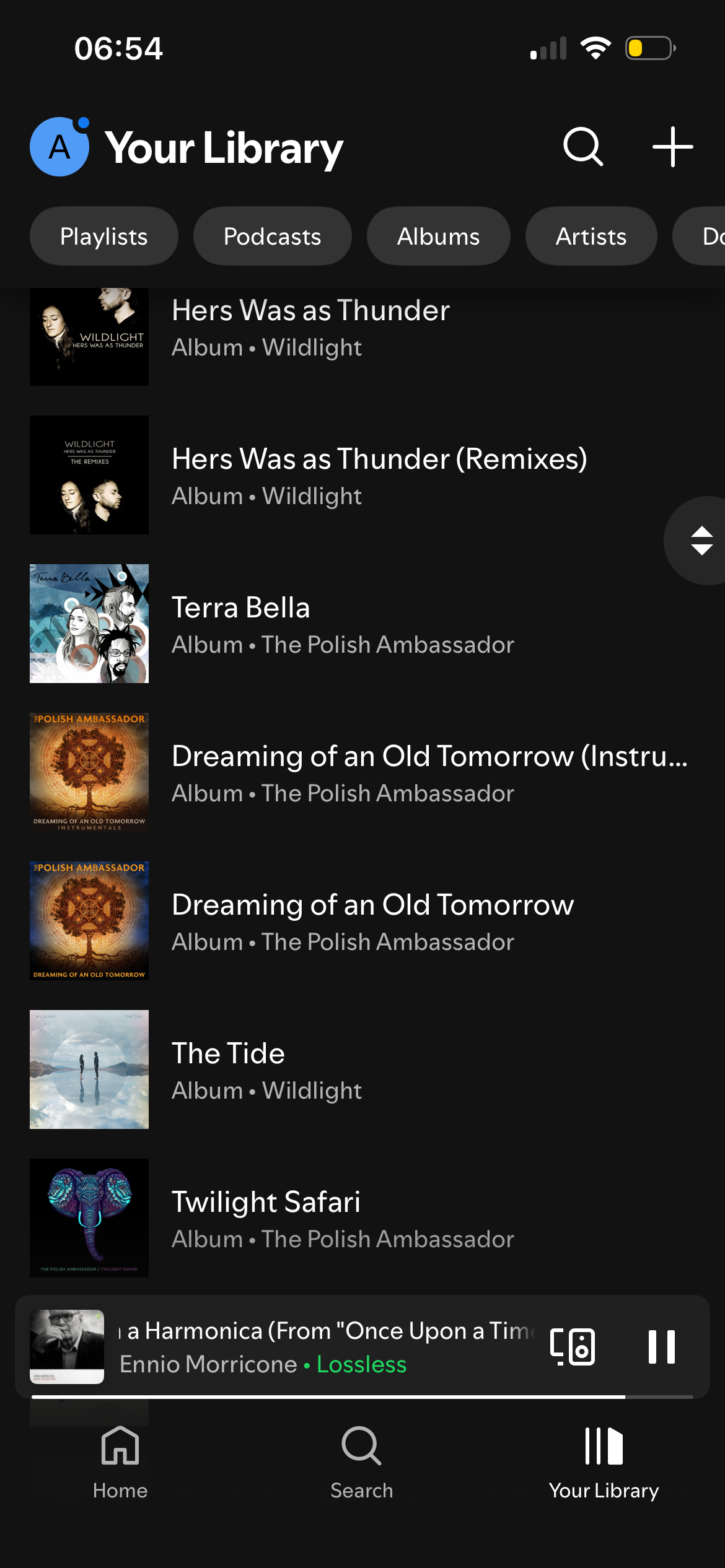This screenshot has width=725, height=1568.
Task: Select the Albums filter chip
Action: pyautogui.click(x=438, y=237)
